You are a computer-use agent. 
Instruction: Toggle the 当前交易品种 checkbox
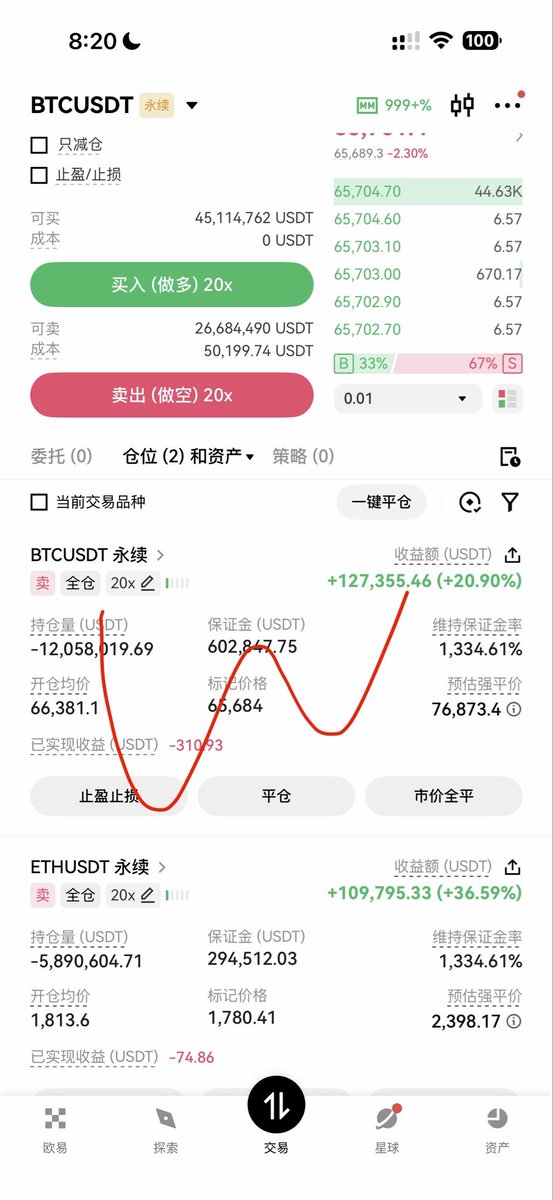39,502
